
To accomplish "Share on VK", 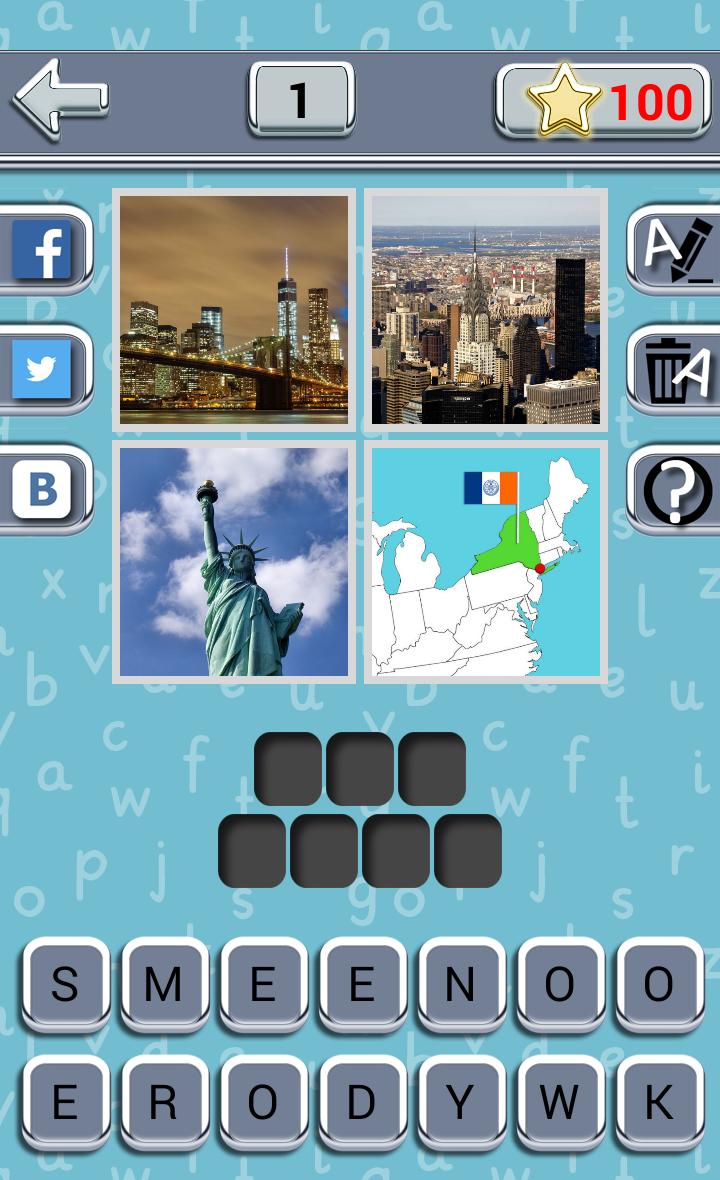I will pos(43,489).
